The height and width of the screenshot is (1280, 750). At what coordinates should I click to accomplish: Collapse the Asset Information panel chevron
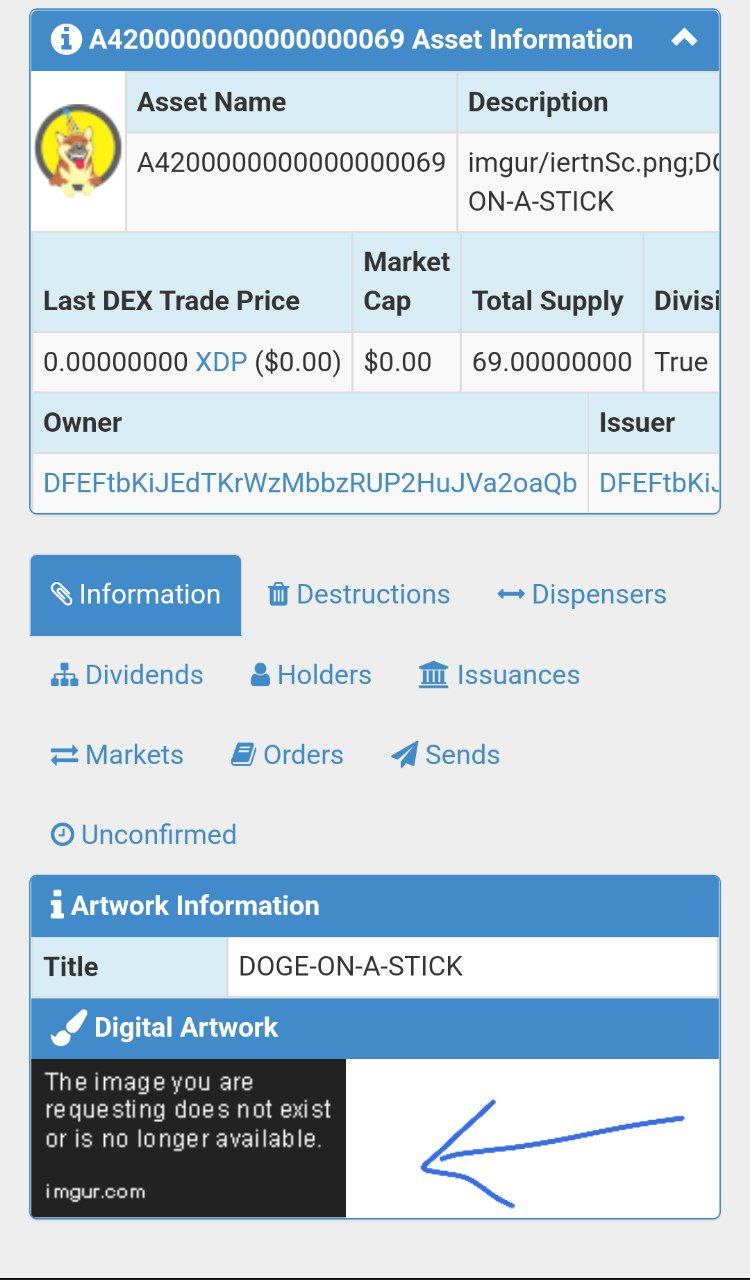click(684, 39)
